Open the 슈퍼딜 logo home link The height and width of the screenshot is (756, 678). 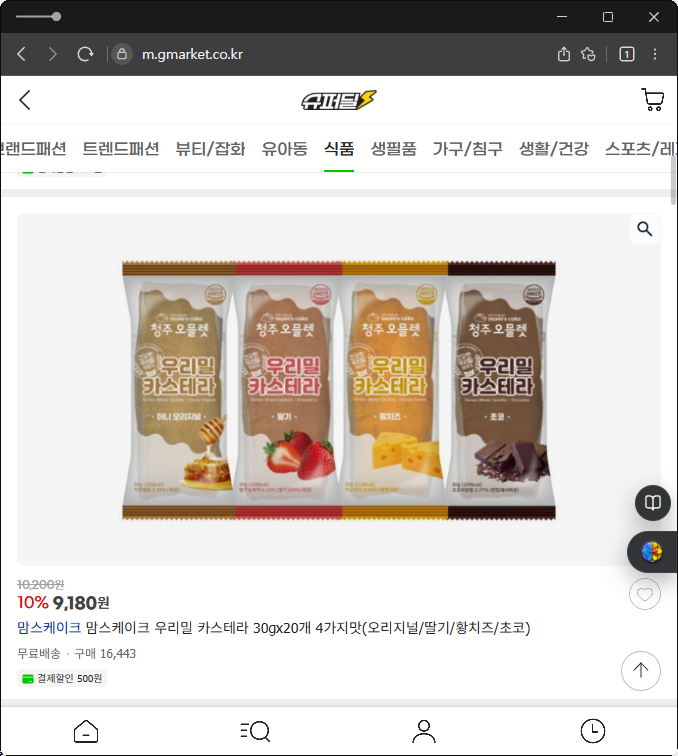[x=339, y=100]
